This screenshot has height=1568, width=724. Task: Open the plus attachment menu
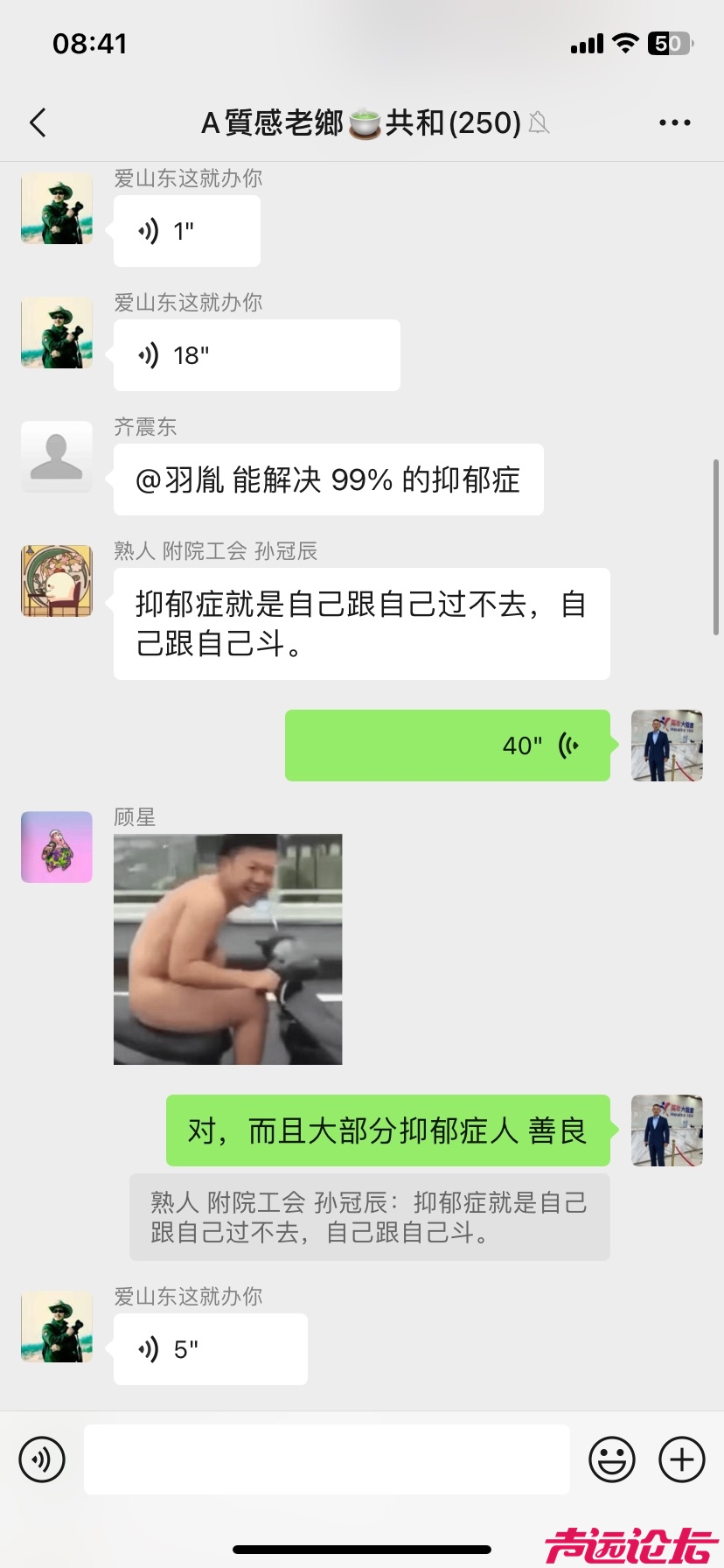[682, 1459]
